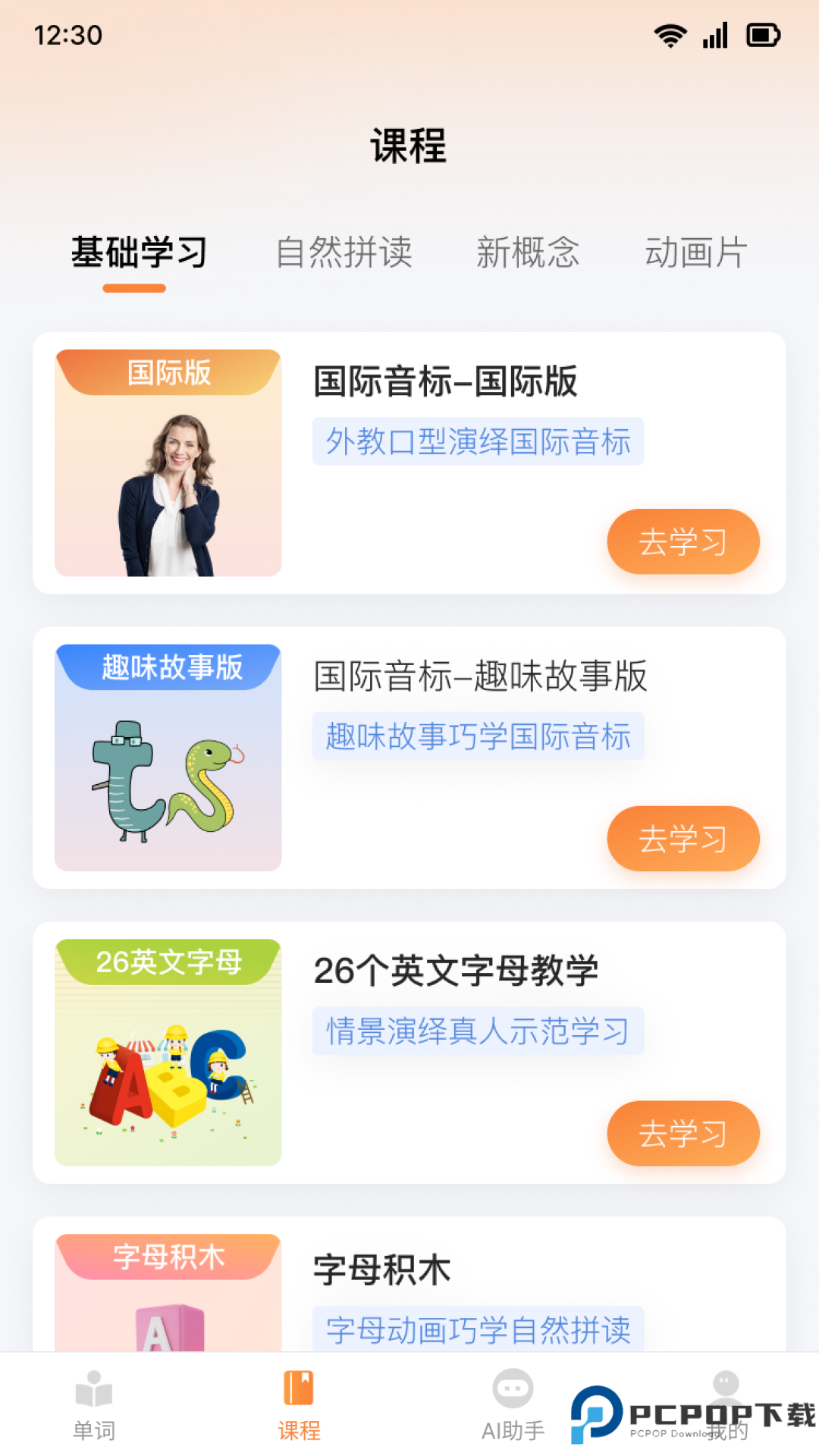Open the 国际版 teacher photo thumbnail
The height and width of the screenshot is (1456, 819).
[x=168, y=463]
